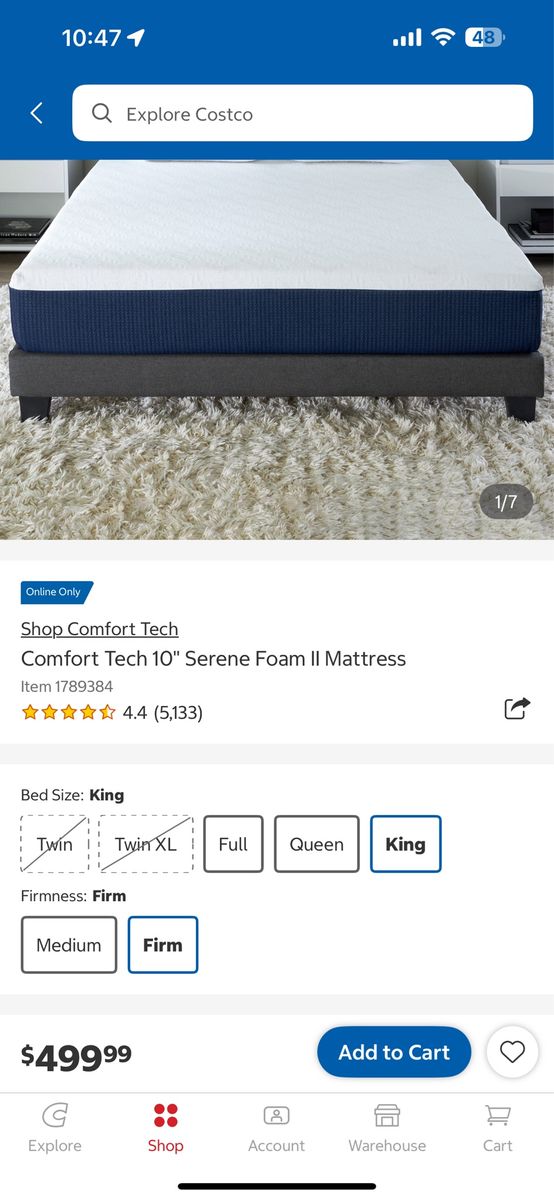The image size is (554, 1200).
Task: Add the mattress to cart
Action: [x=394, y=1052]
